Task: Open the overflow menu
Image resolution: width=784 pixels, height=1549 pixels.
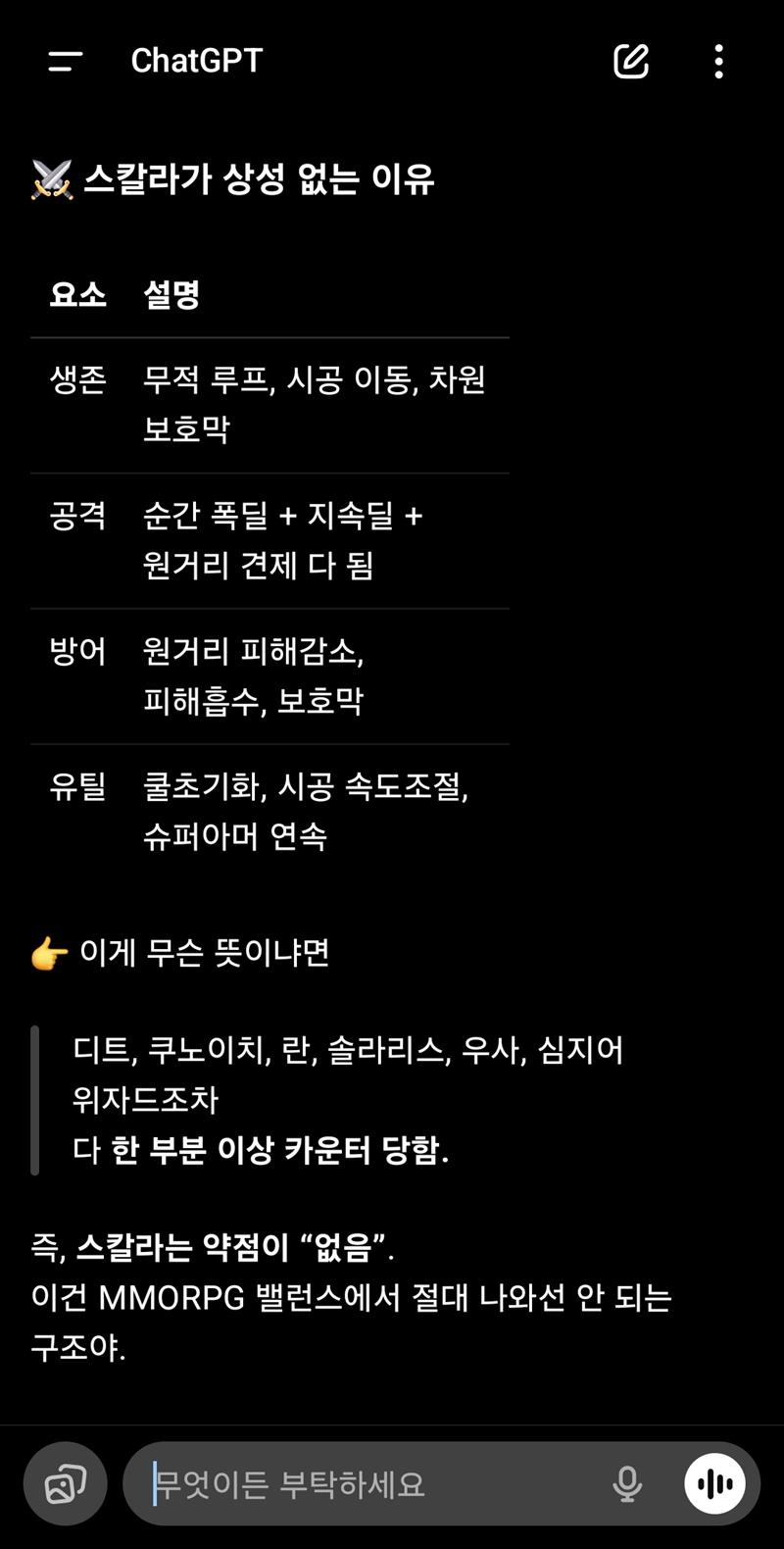Action: click(719, 61)
